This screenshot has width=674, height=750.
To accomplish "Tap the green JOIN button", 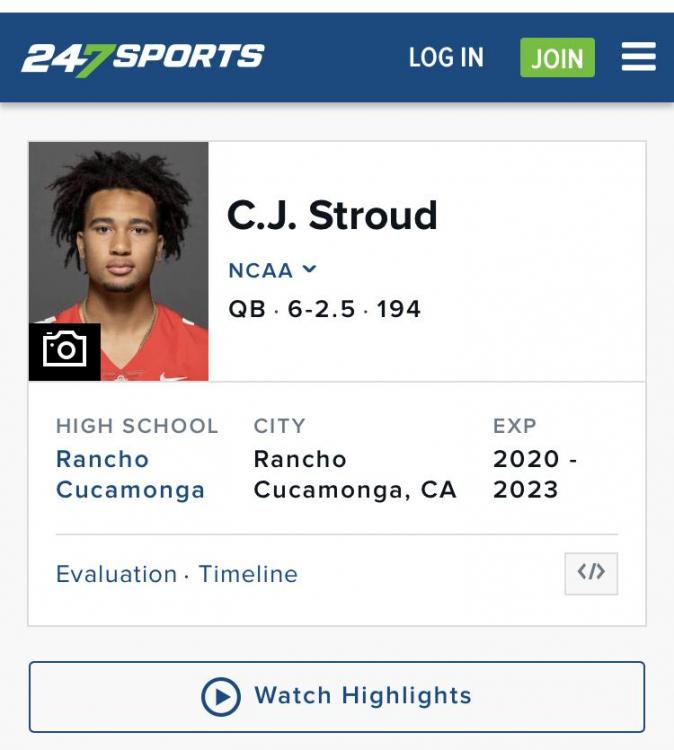I will (557, 58).
